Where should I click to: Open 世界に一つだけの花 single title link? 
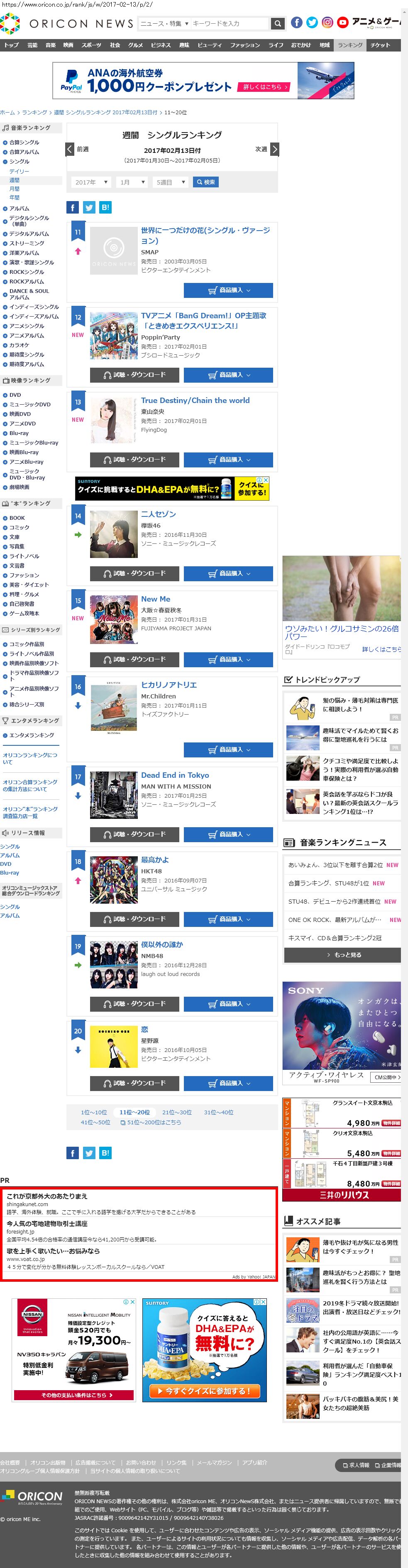coord(205,235)
